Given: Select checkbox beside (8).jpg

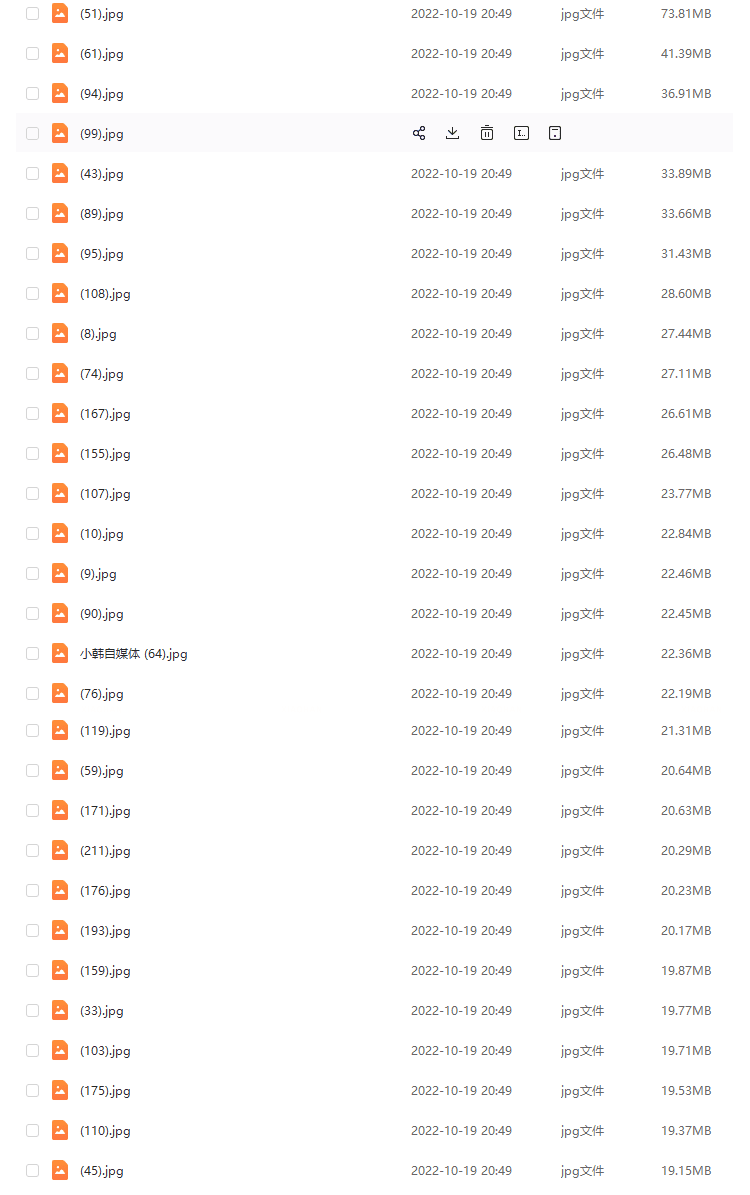Looking at the screenshot, I should click(32, 333).
